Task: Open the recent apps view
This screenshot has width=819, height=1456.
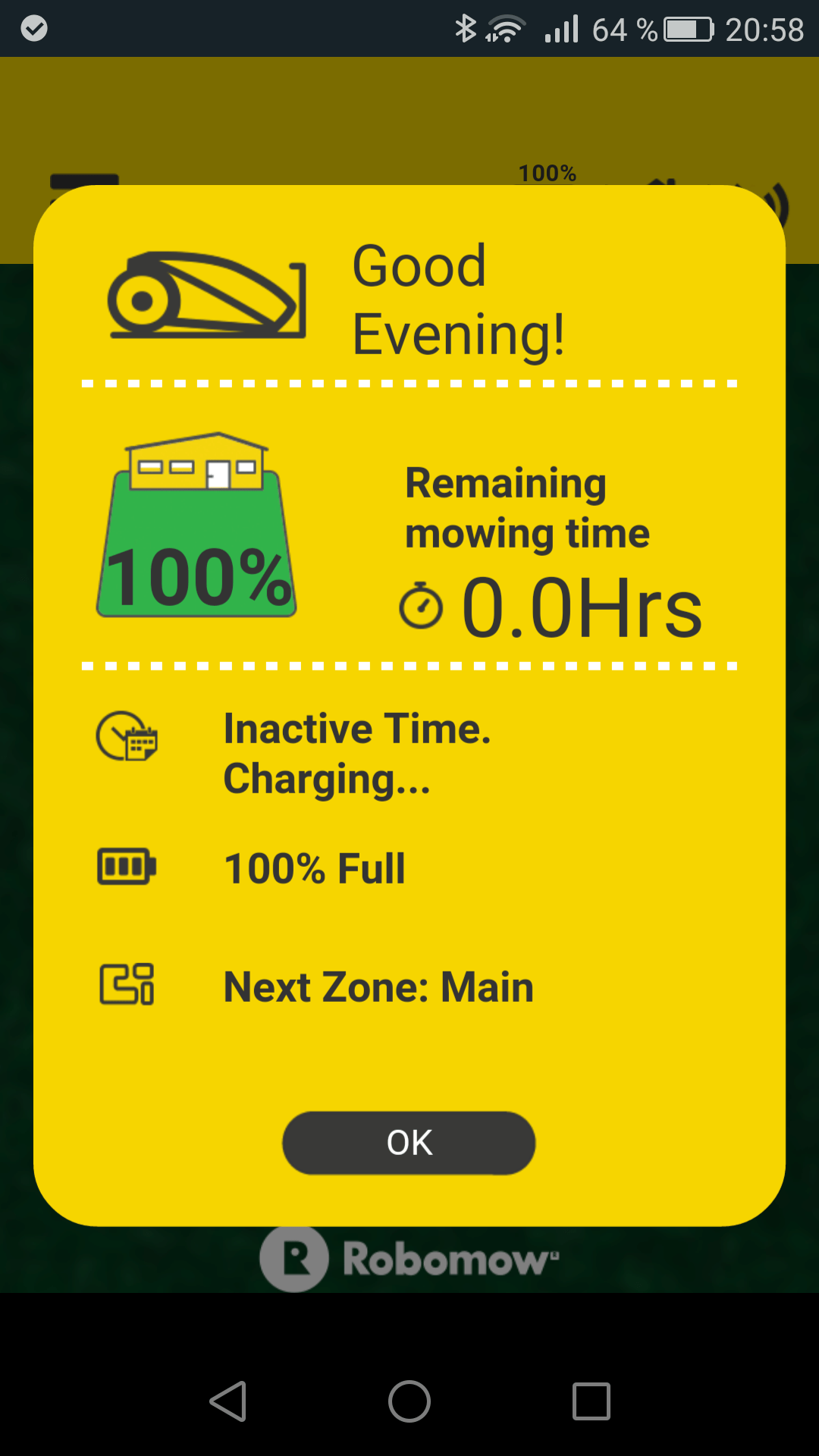Action: [x=591, y=1401]
